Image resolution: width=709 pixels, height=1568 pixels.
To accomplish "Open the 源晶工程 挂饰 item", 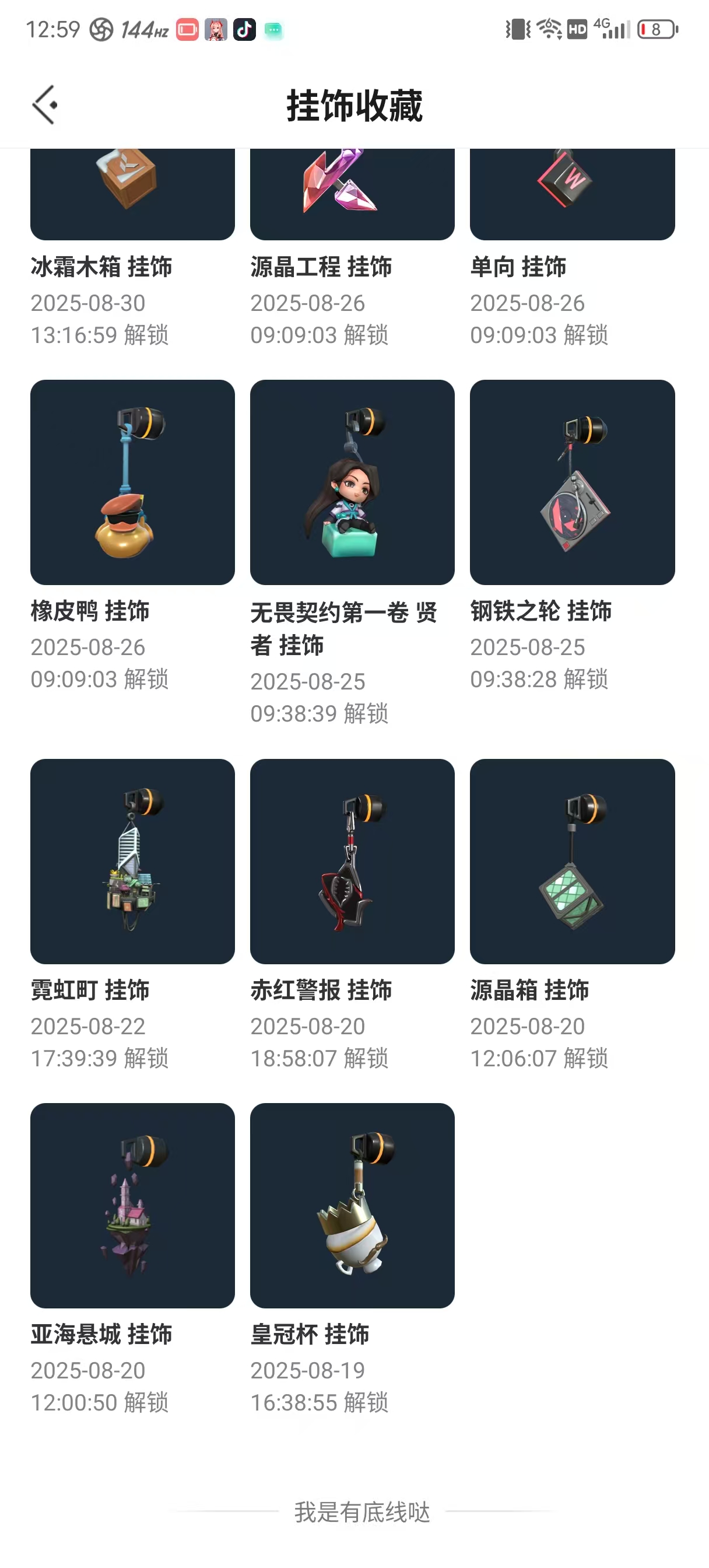I will tap(352, 194).
